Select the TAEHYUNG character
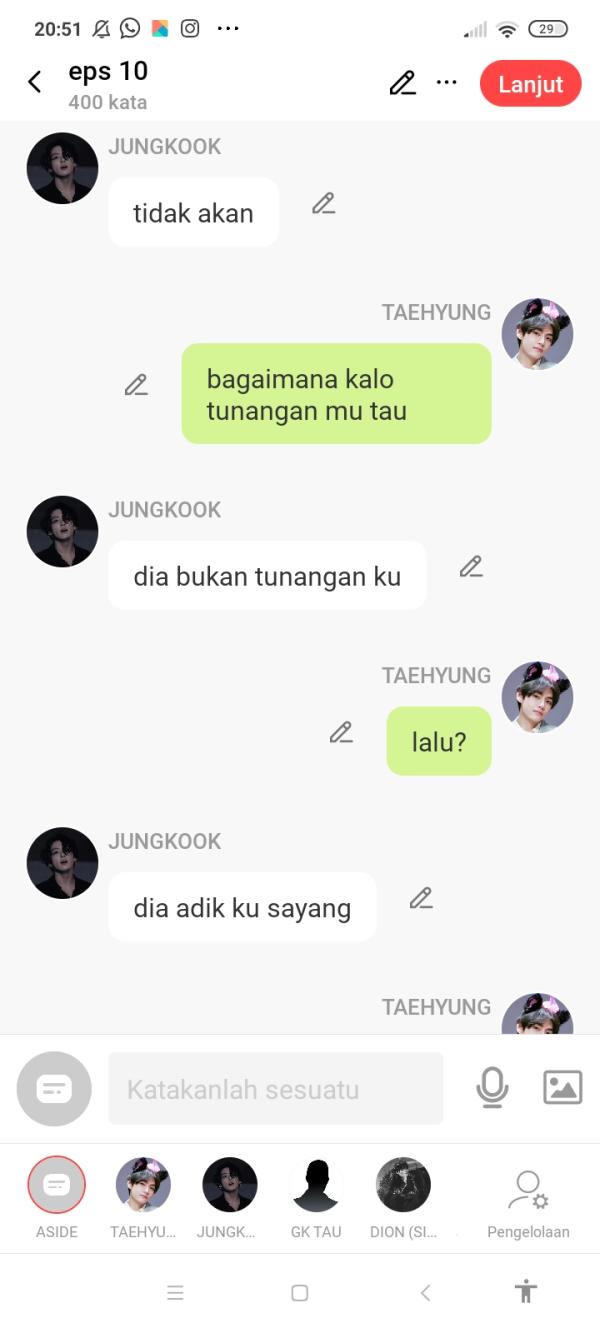Viewport: 600px width, 1333px height. click(x=143, y=1186)
